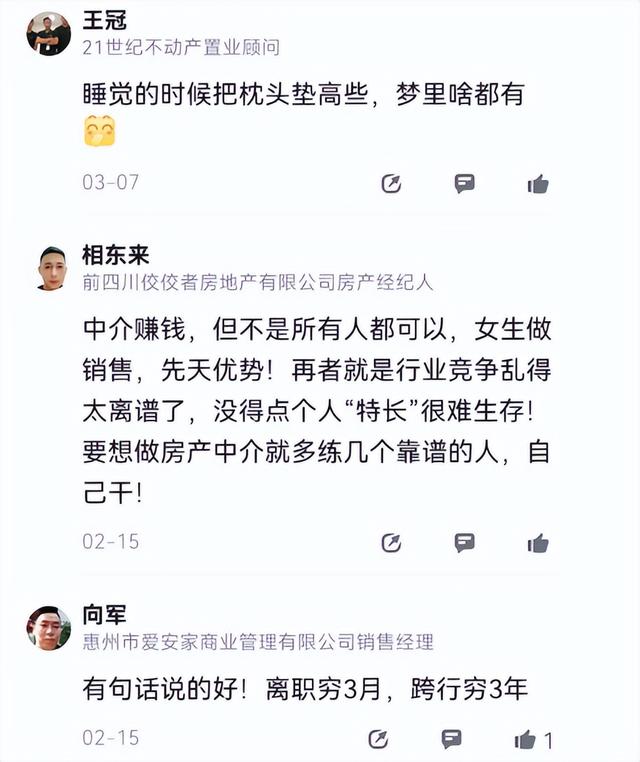Open 王冠's profile avatar
Image resolution: width=640 pixels, height=762 pixels.
[48, 34]
